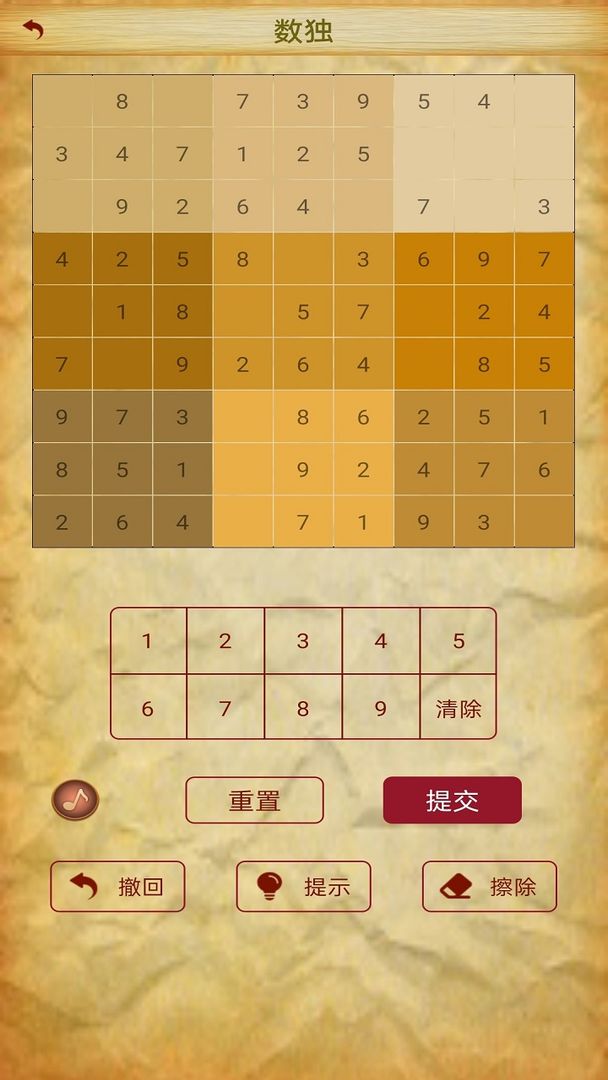Select the empty bottom-right grid cell
This screenshot has height=1080, width=608.
coord(544,522)
